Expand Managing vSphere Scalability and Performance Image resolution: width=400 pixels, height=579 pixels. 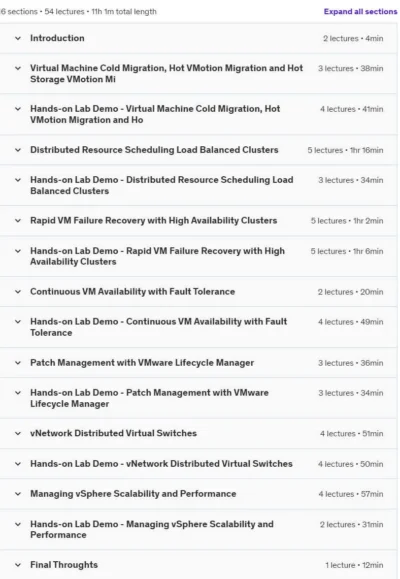point(198,494)
